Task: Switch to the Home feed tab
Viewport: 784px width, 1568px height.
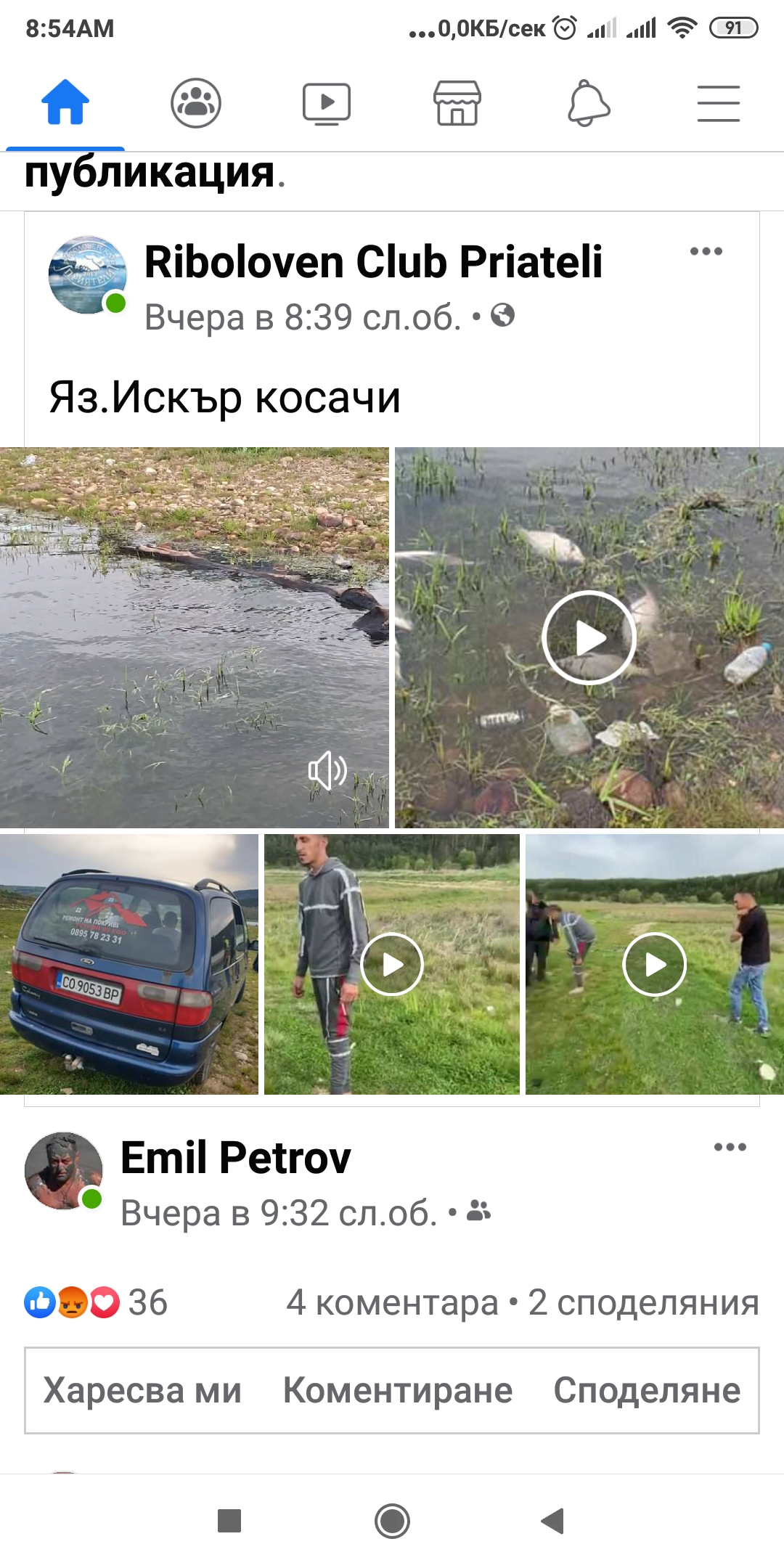Action: click(65, 103)
